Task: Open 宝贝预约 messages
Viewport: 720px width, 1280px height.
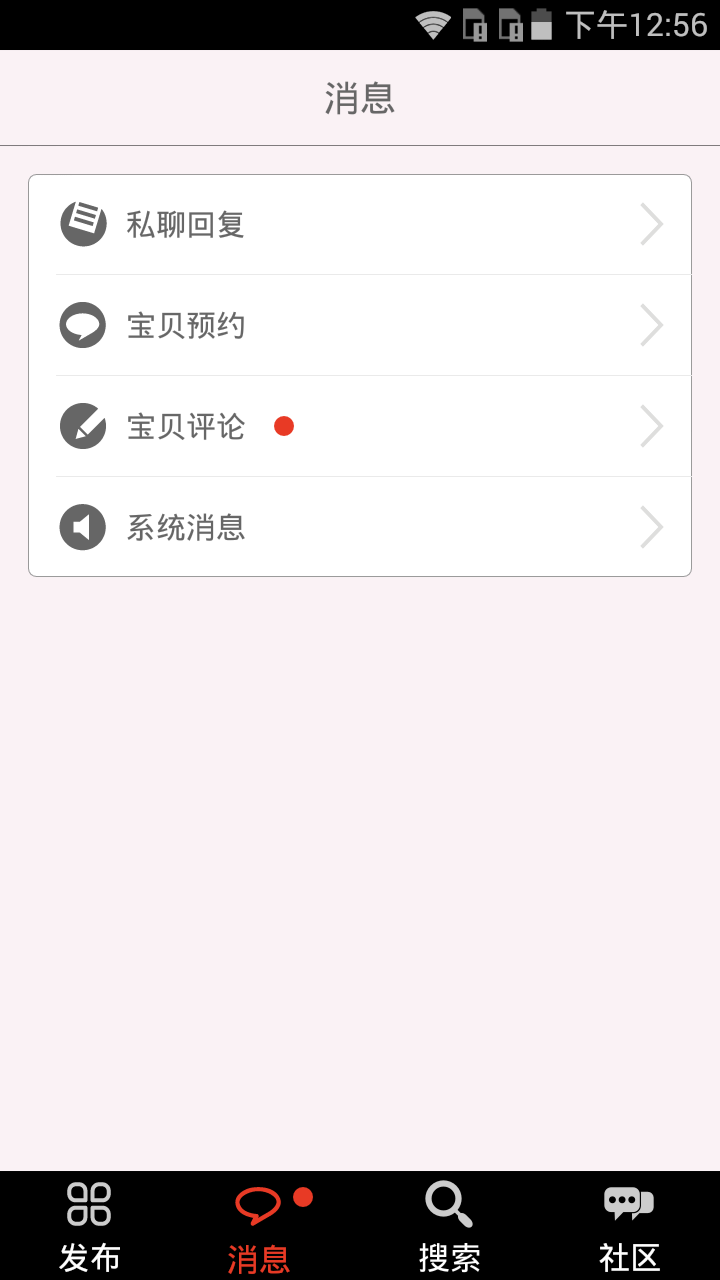Action: click(360, 326)
